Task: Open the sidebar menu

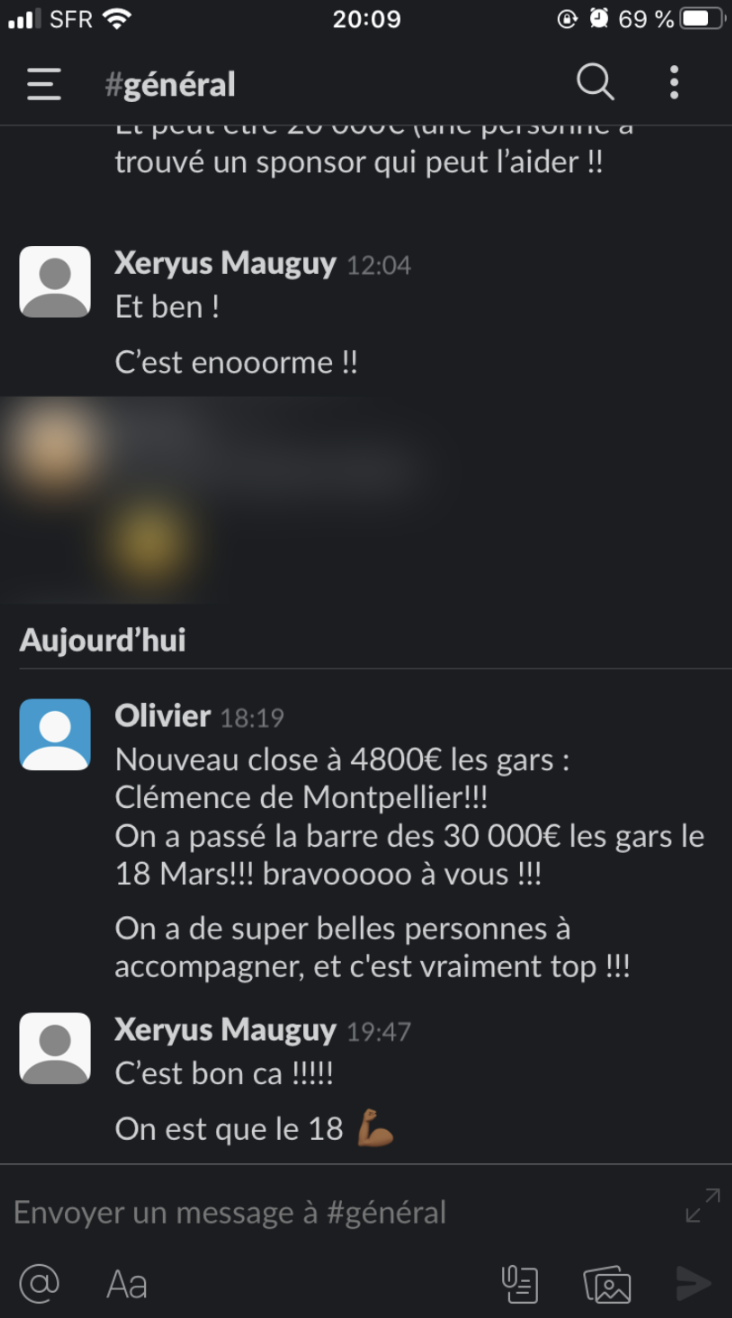Action: (x=44, y=84)
